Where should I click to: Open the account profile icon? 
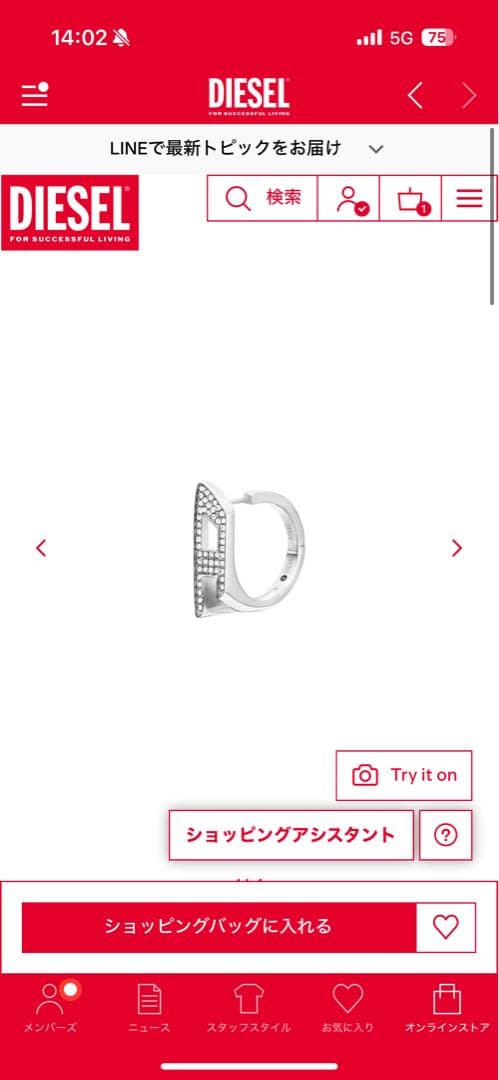[x=349, y=198]
